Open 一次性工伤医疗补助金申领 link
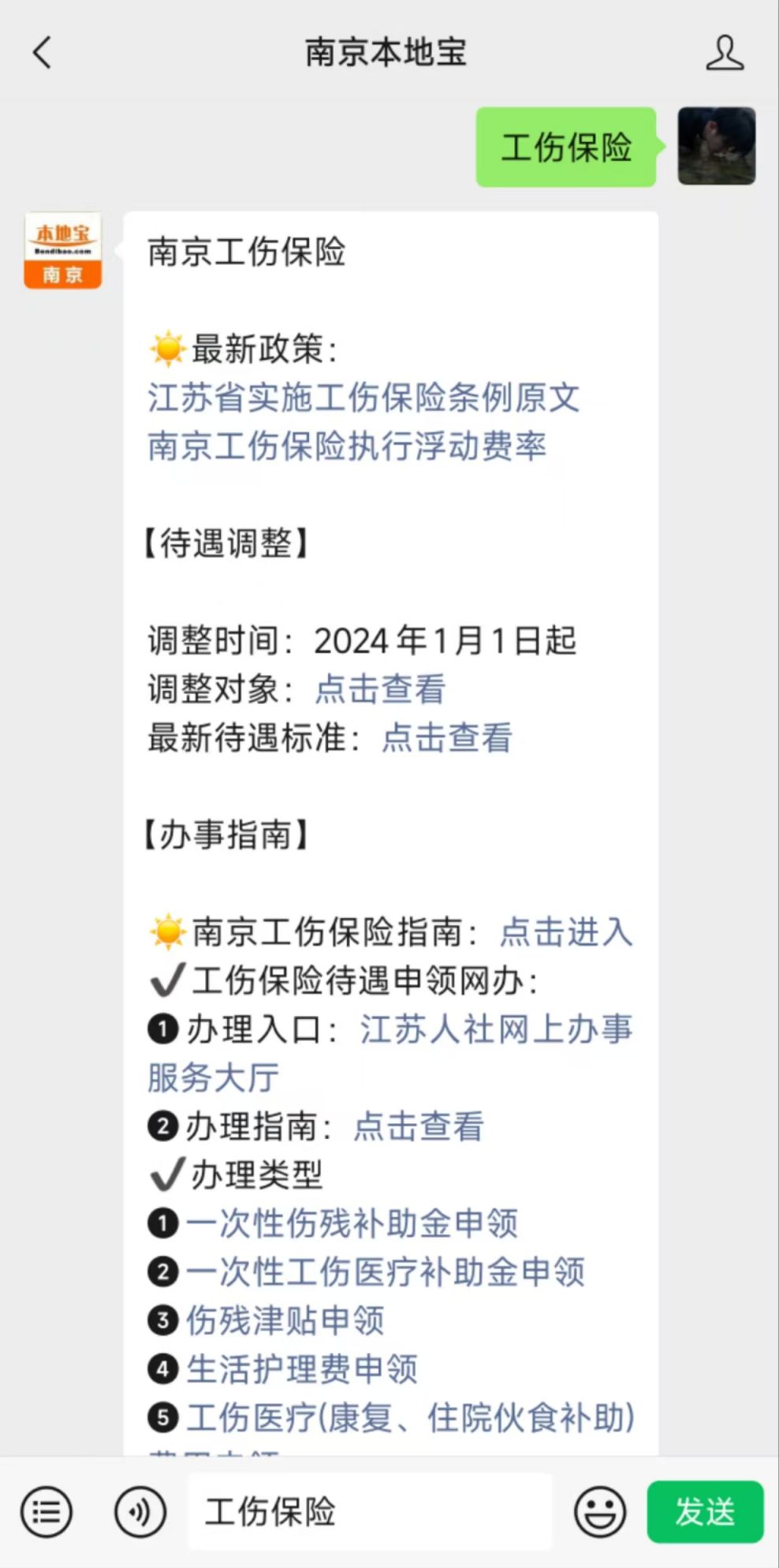 pos(386,1272)
